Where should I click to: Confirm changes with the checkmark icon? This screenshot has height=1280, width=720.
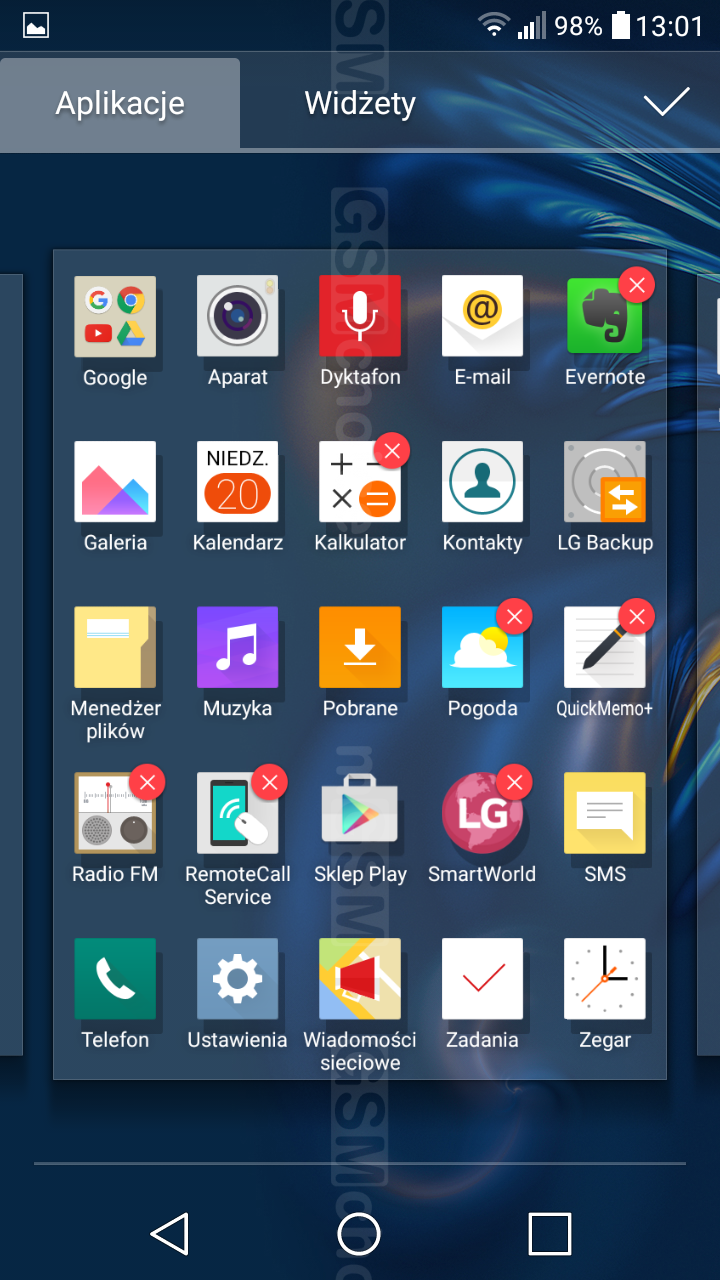tap(667, 102)
